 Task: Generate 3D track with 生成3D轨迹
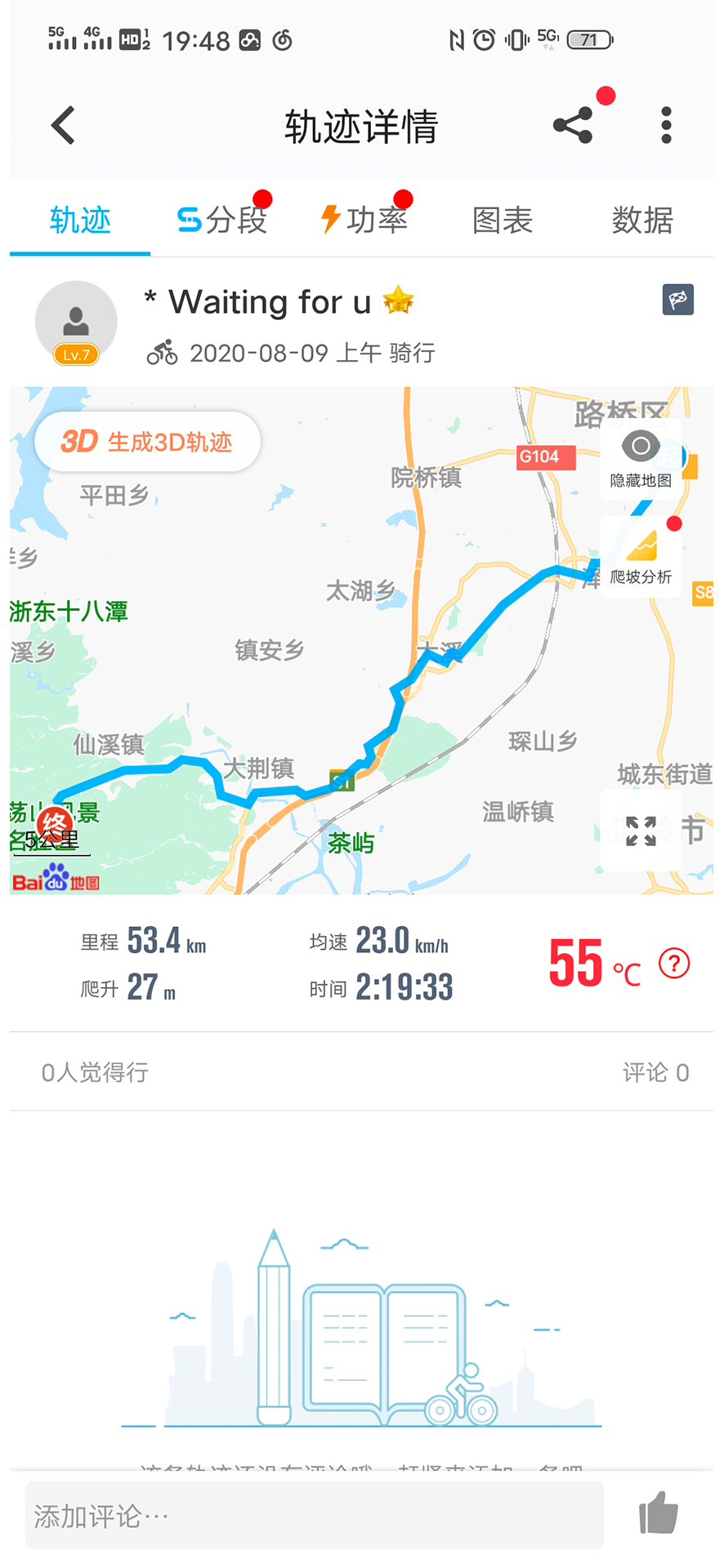point(148,442)
